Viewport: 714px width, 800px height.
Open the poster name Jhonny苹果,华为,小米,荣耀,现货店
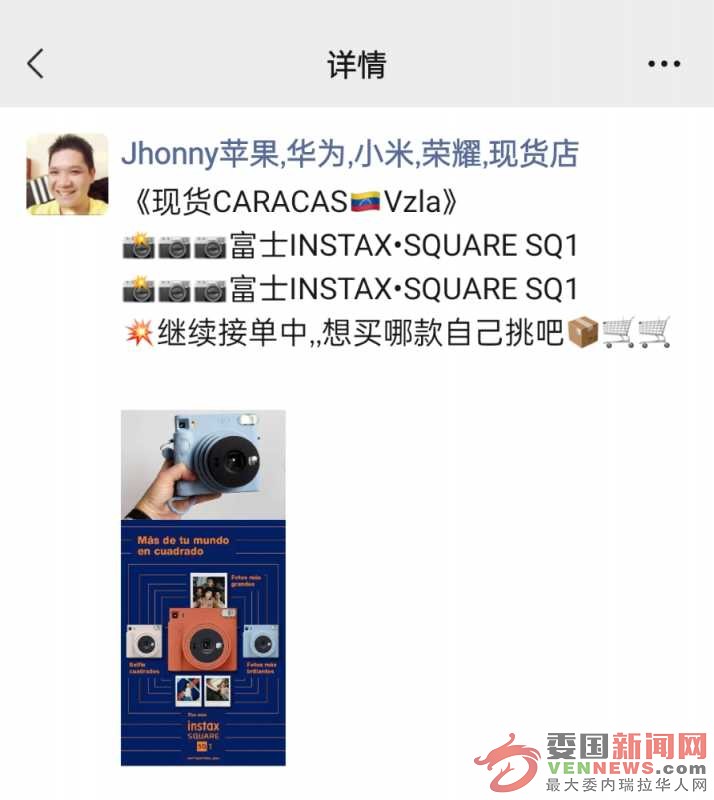pyautogui.click(x=349, y=153)
